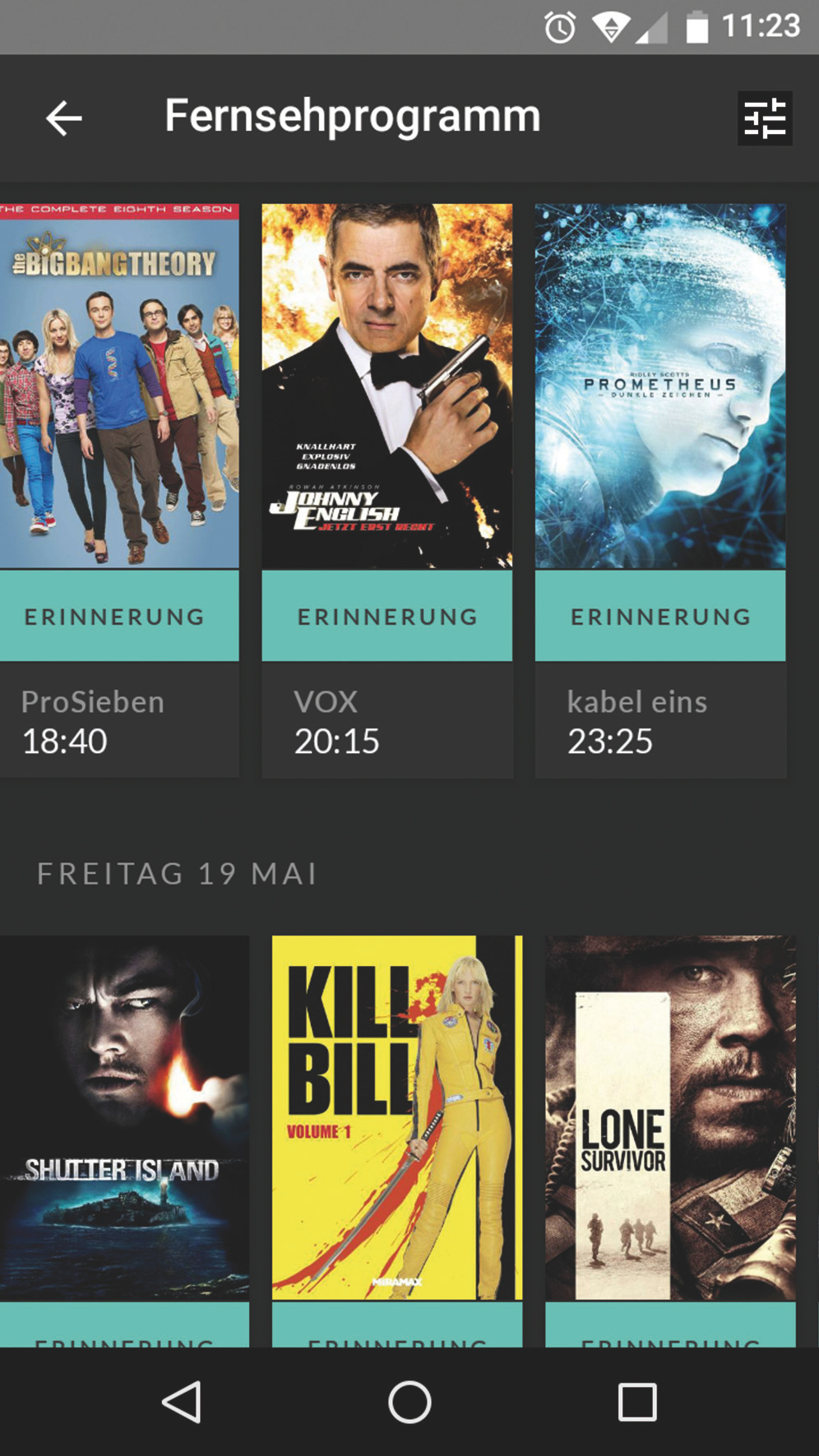Set Erinnerung for Johnny English
This screenshot has width=819, height=1456.
386,617
